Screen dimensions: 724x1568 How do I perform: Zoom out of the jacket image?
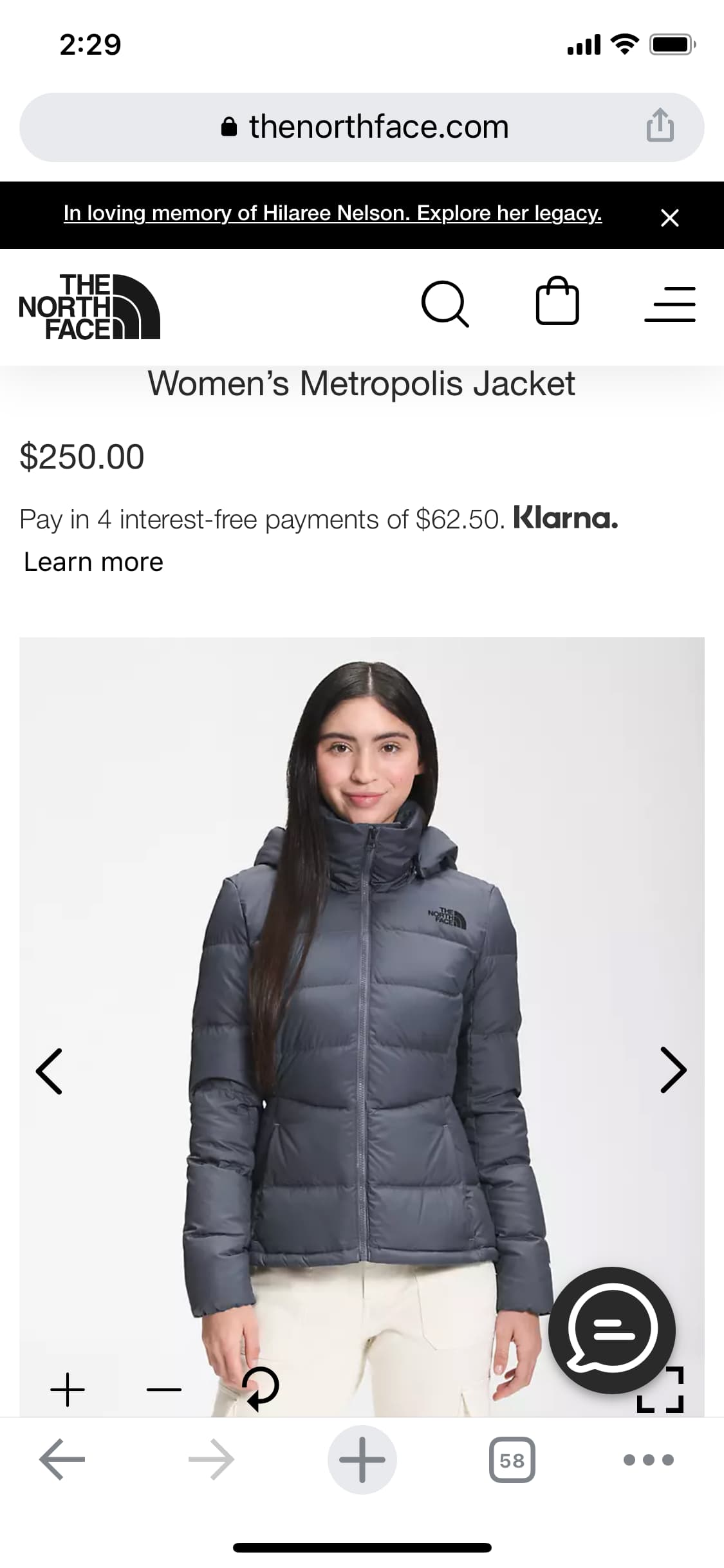(x=163, y=1389)
